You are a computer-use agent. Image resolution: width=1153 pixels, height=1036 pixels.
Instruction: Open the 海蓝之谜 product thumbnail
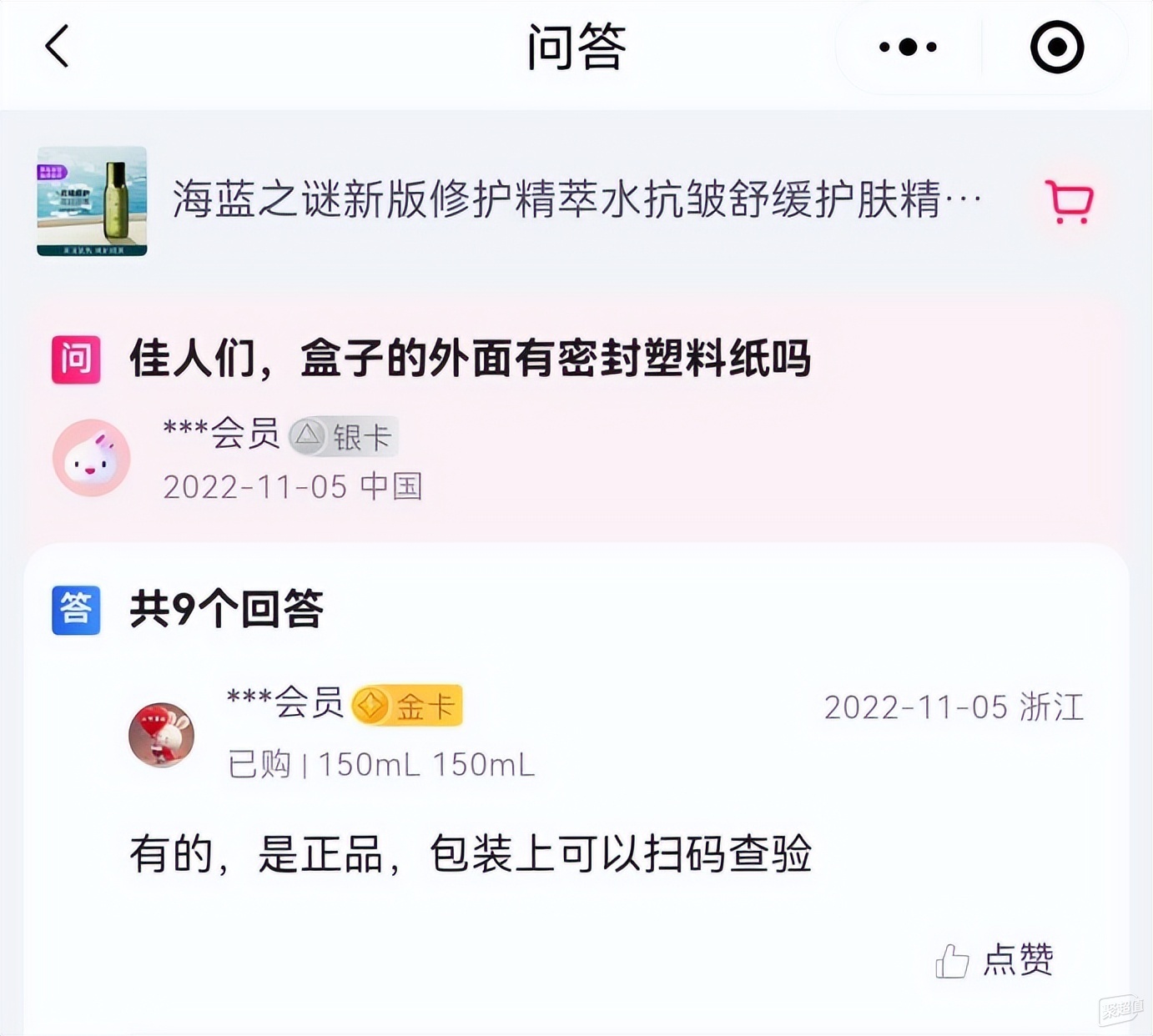click(92, 201)
